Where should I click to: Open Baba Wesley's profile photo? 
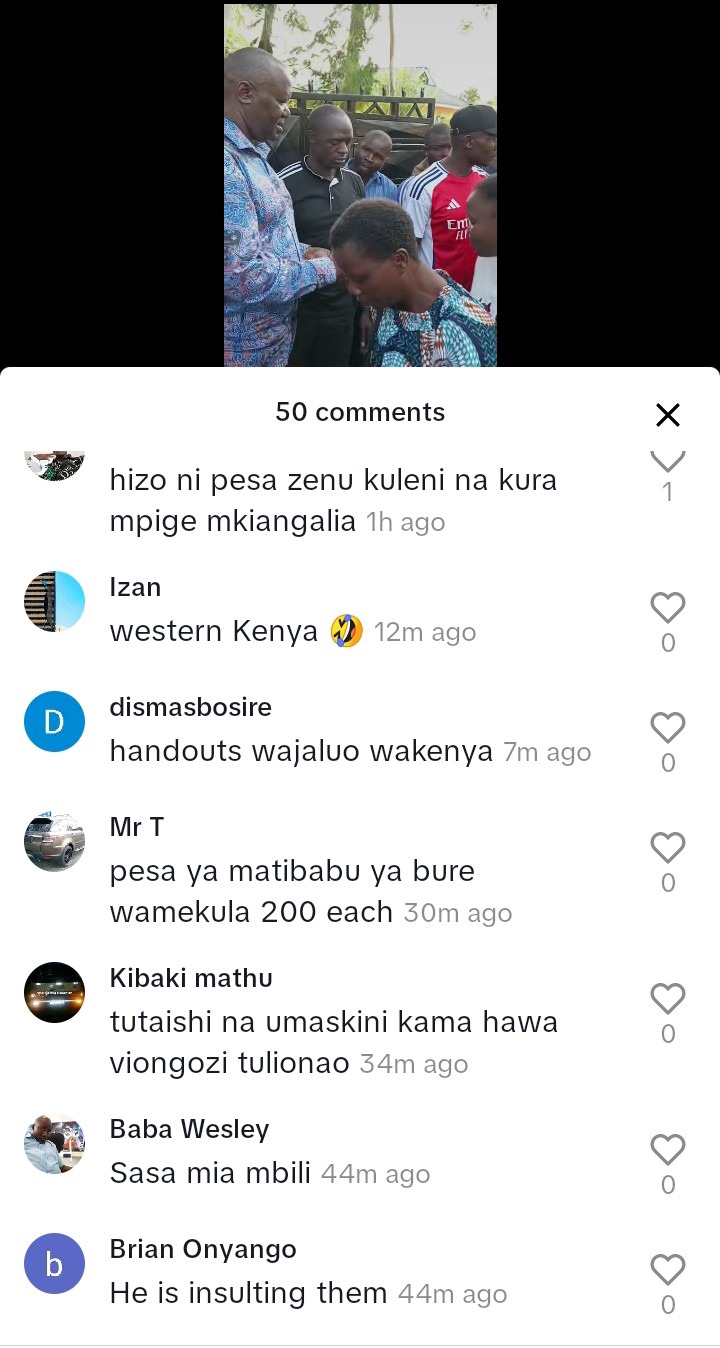(54, 1143)
